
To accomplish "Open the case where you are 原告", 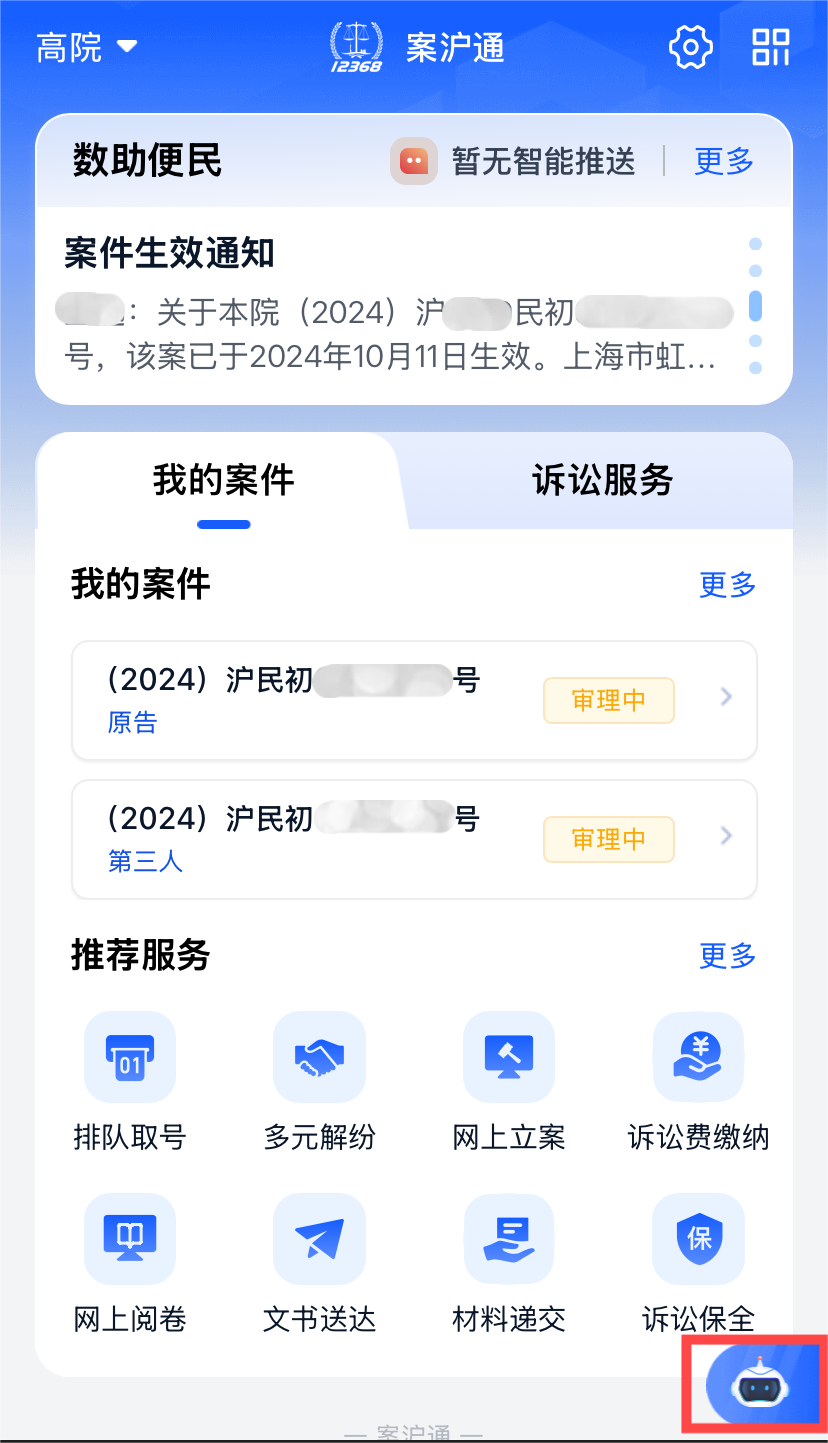I will (x=414, y=700).
